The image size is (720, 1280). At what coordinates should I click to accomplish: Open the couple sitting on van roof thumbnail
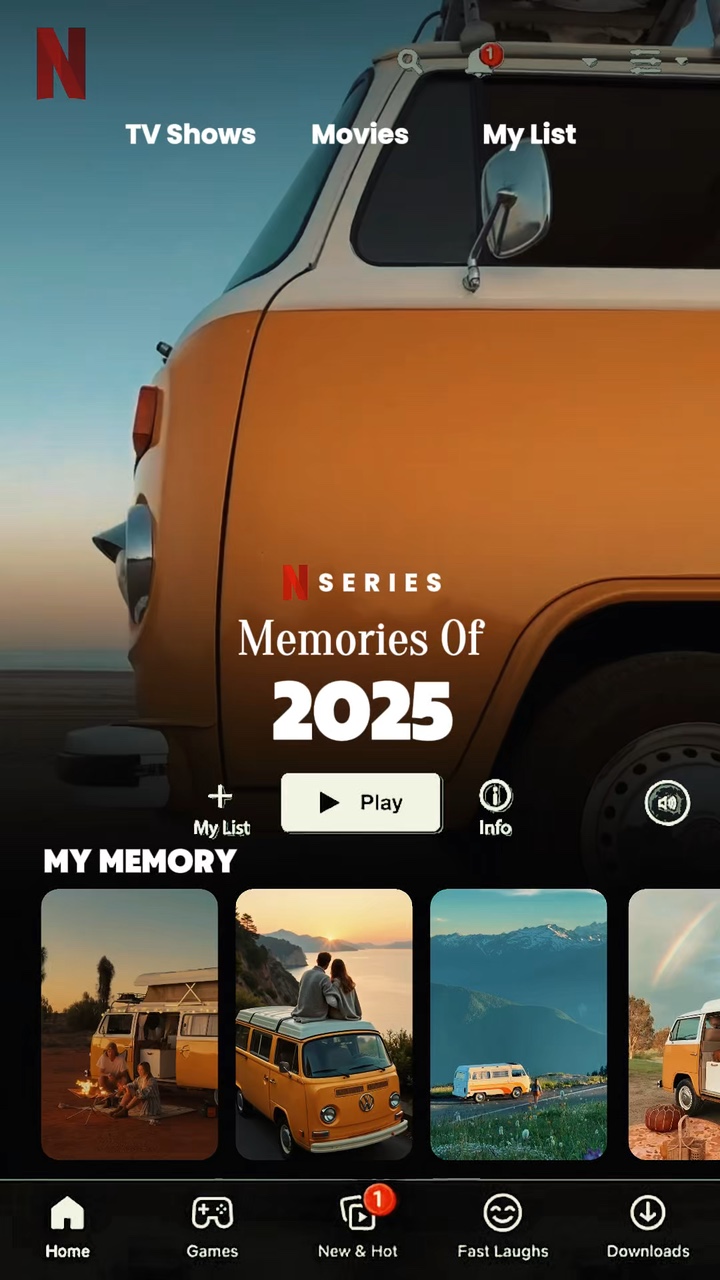coord(324,1024)
